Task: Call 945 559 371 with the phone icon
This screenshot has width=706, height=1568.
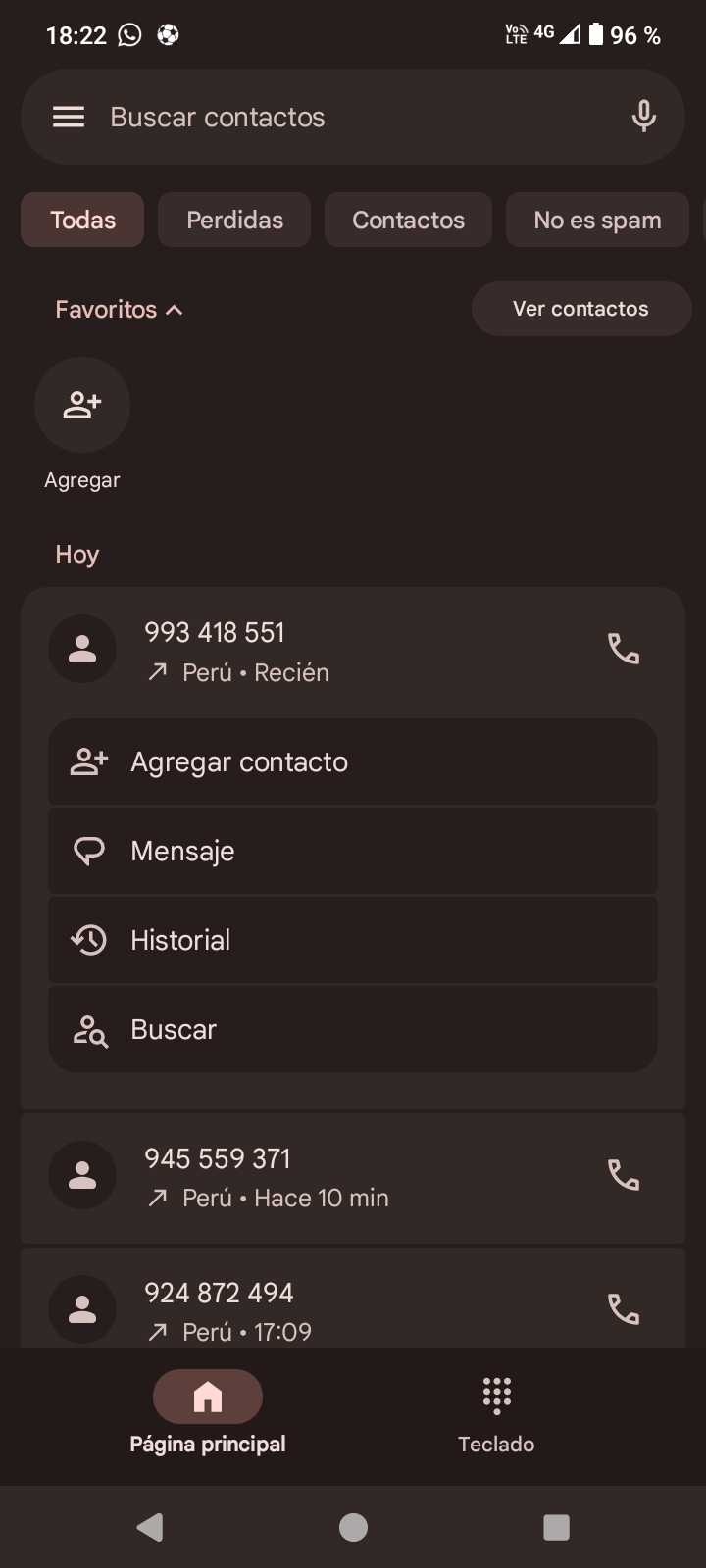Action: click(624, 1174)
